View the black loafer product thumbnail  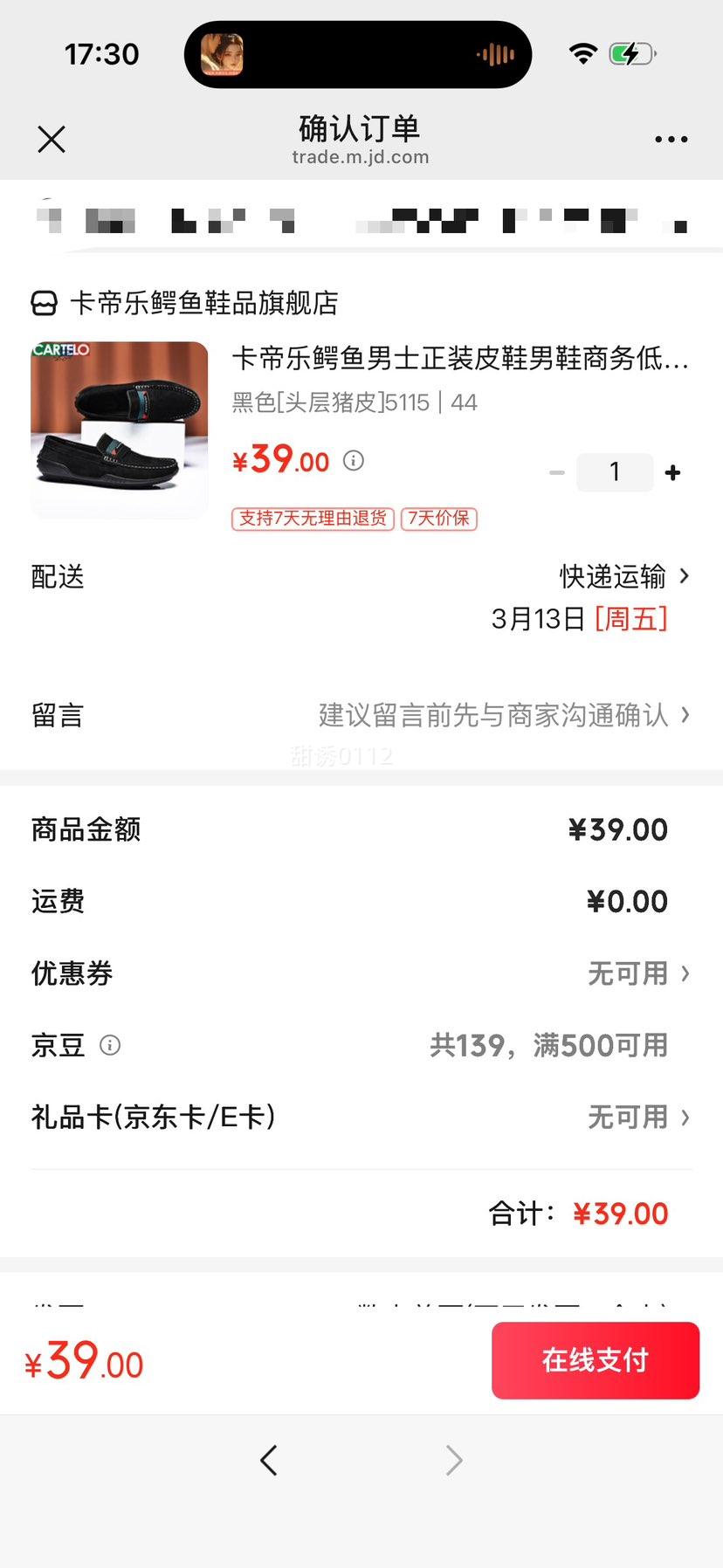pos(120,429)
